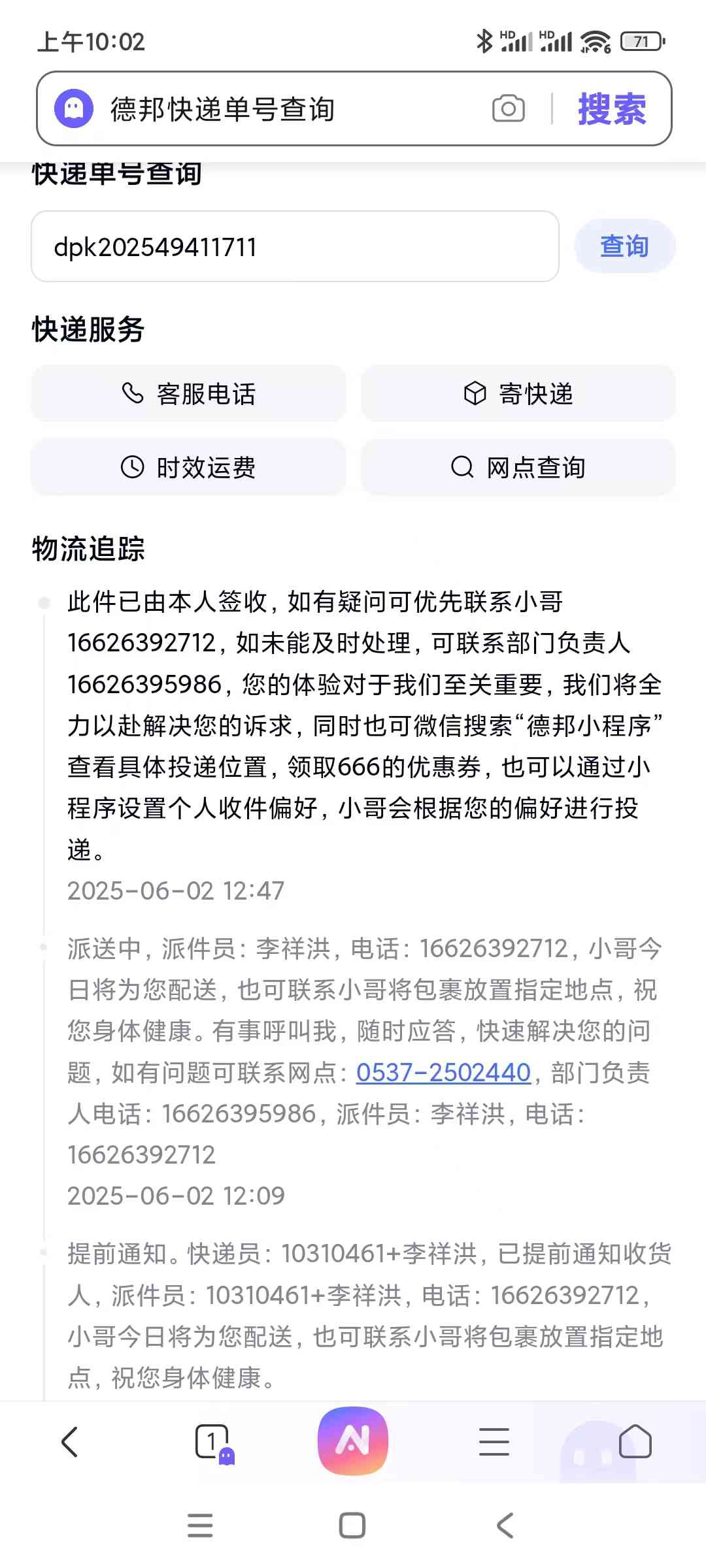This screenshot has height=1568, width=706.
Task: Go to the browser home page
Action: pos(635,1441)
